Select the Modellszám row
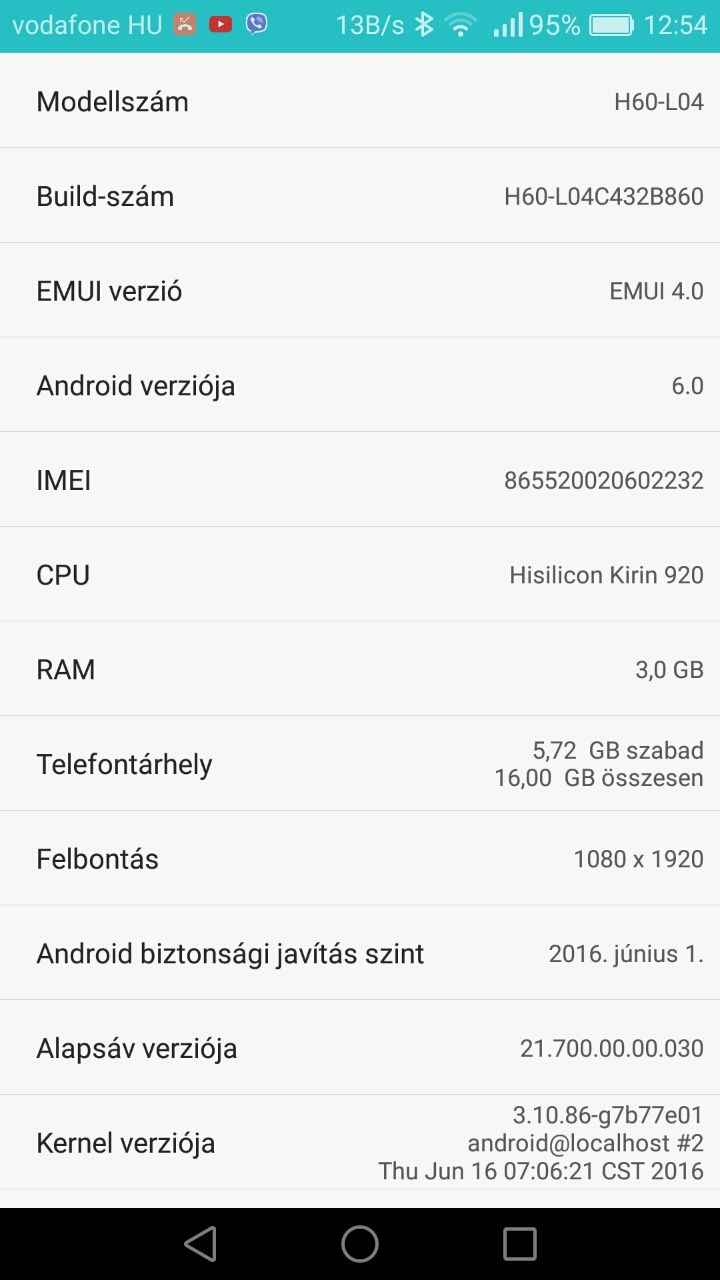This screenshot has width=720, height=1280. (x=360, y=101)
